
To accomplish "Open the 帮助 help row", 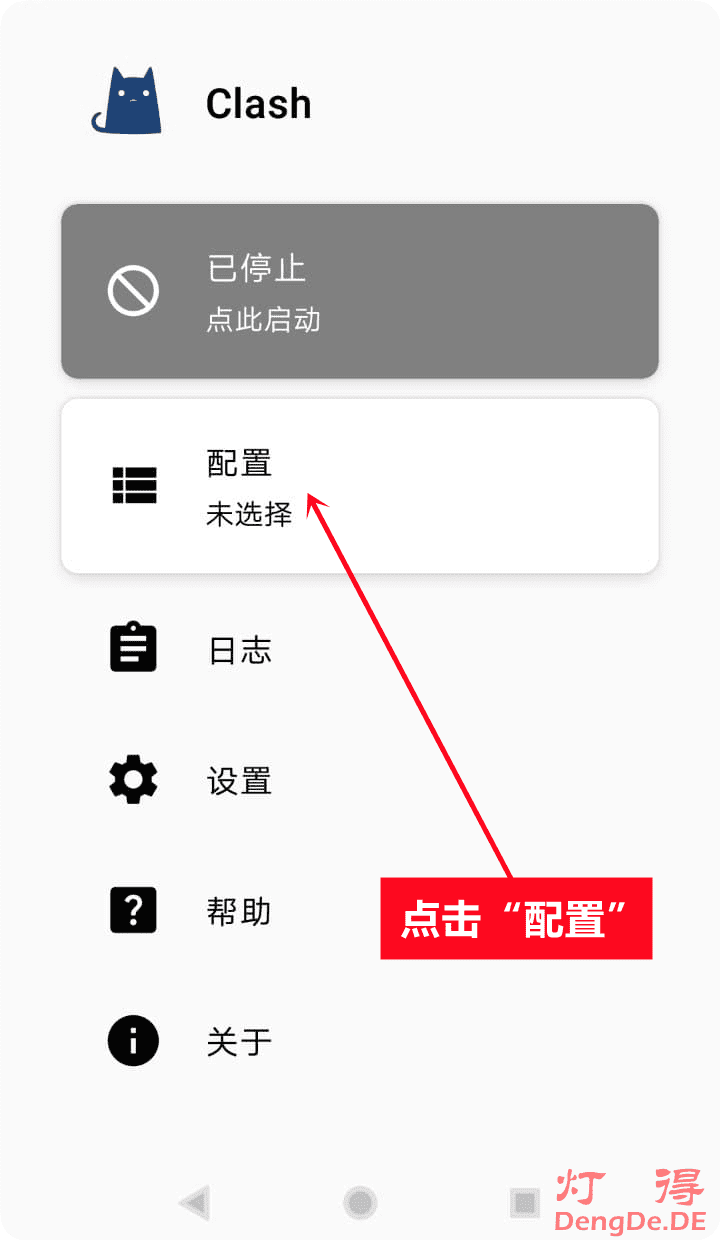I will [240, 911].
